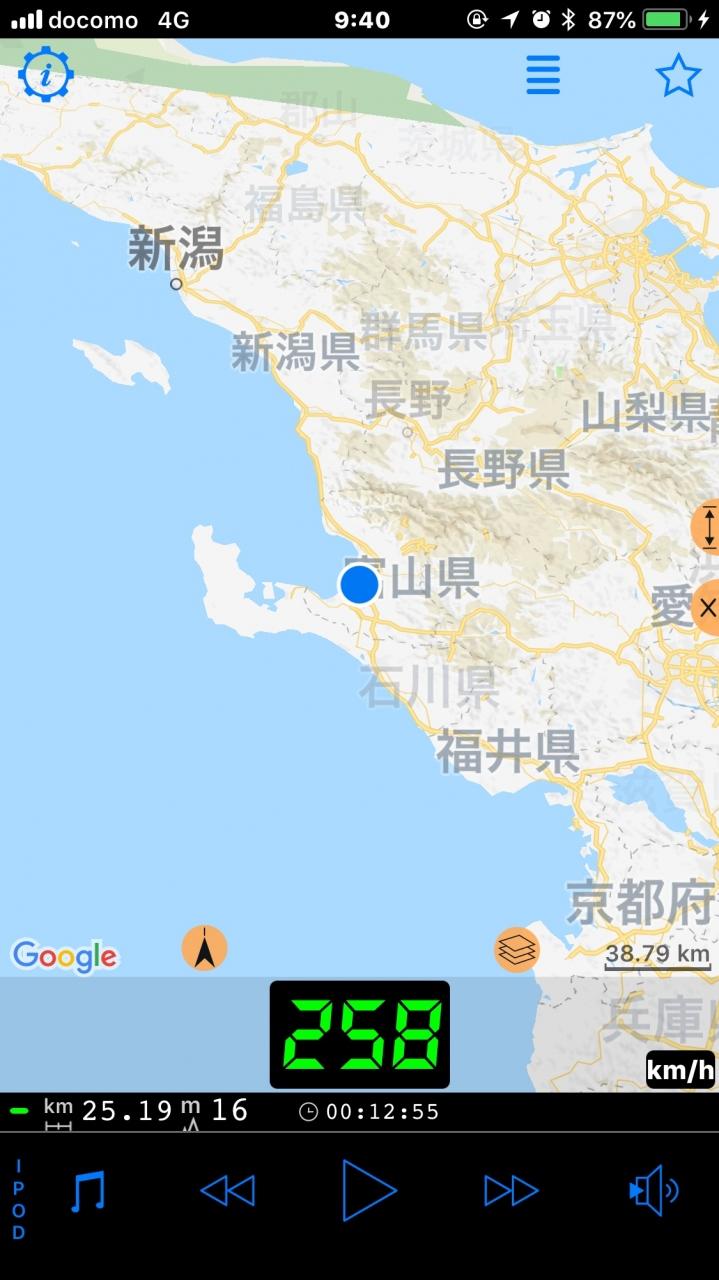Start music playback
Screen dimensions: 719x1280
tap(368, 1190)
